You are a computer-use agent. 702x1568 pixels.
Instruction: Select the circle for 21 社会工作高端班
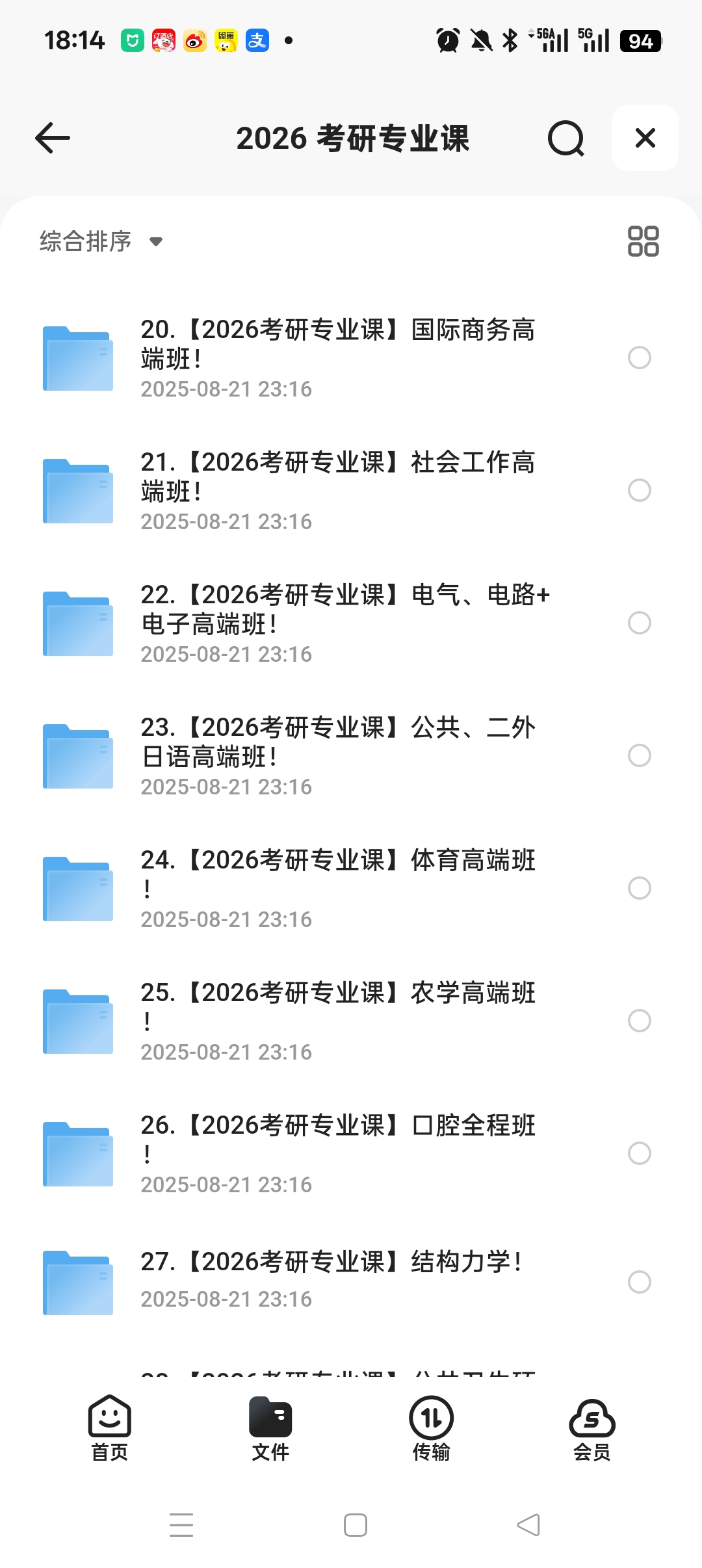coord(639,490)
